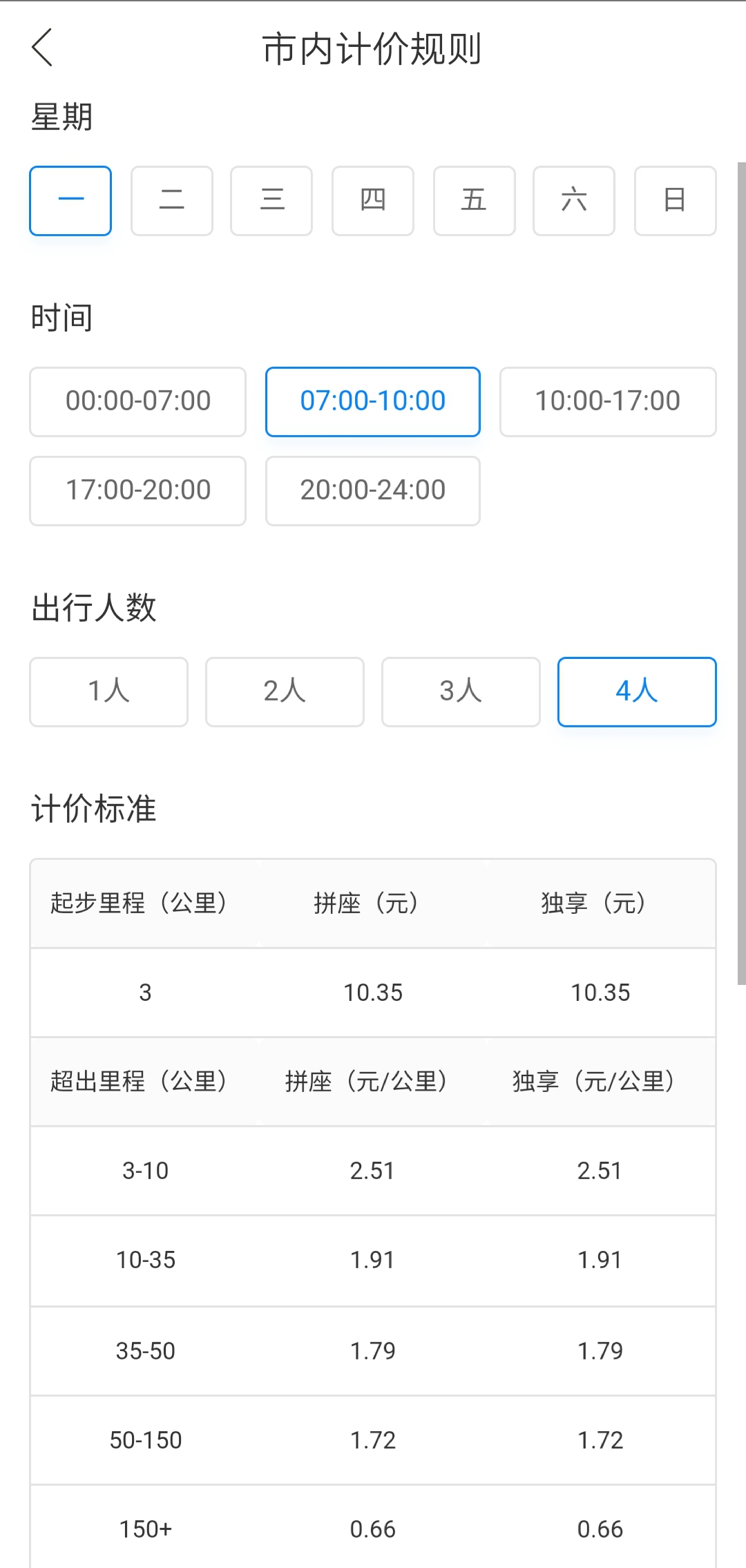Choose the 20:00-24:00 time slot
The width and height of the screenshot is (746, 1568).
(372, 490)
